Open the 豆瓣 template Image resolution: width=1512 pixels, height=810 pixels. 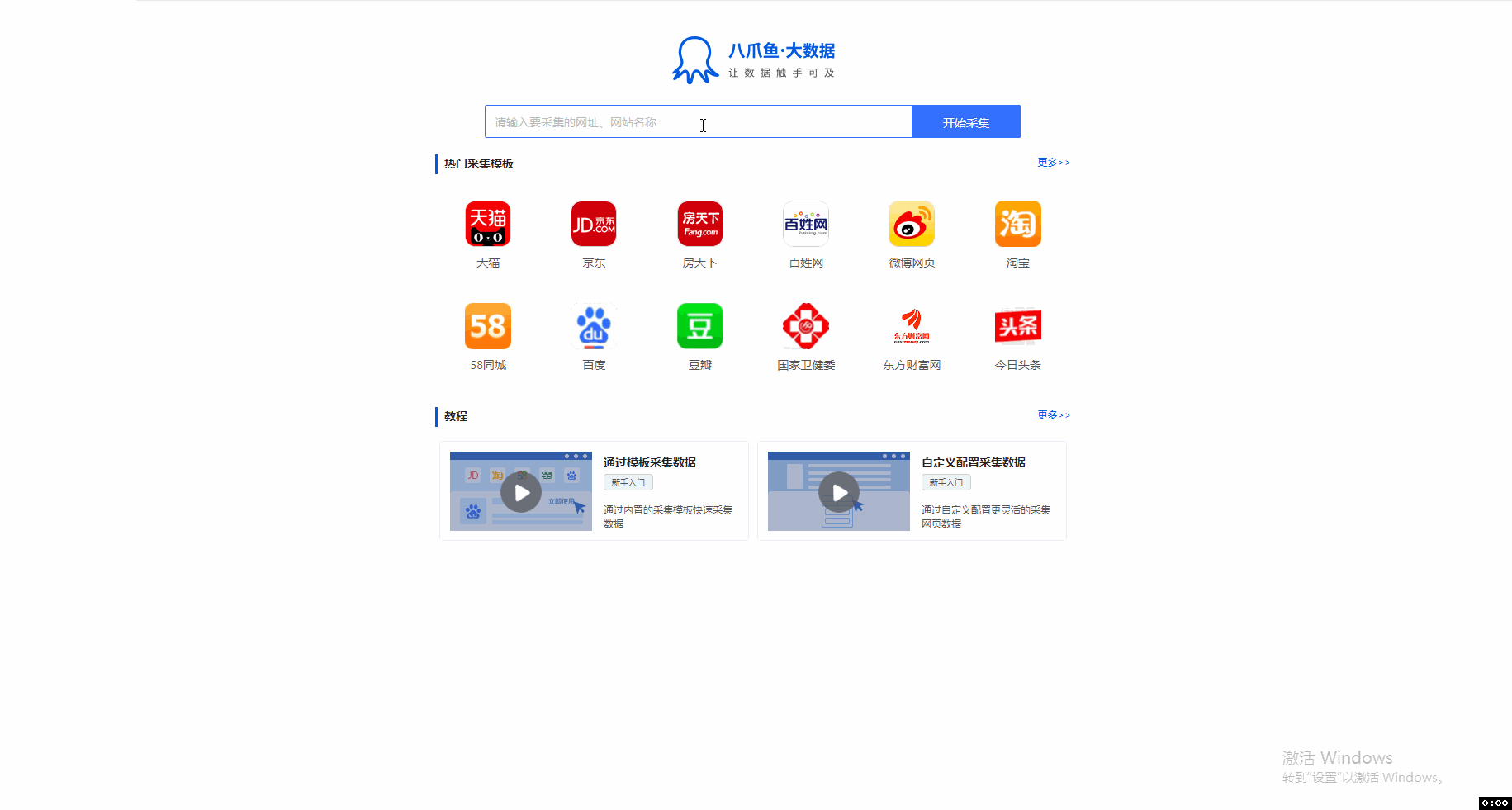coord(699,327)
